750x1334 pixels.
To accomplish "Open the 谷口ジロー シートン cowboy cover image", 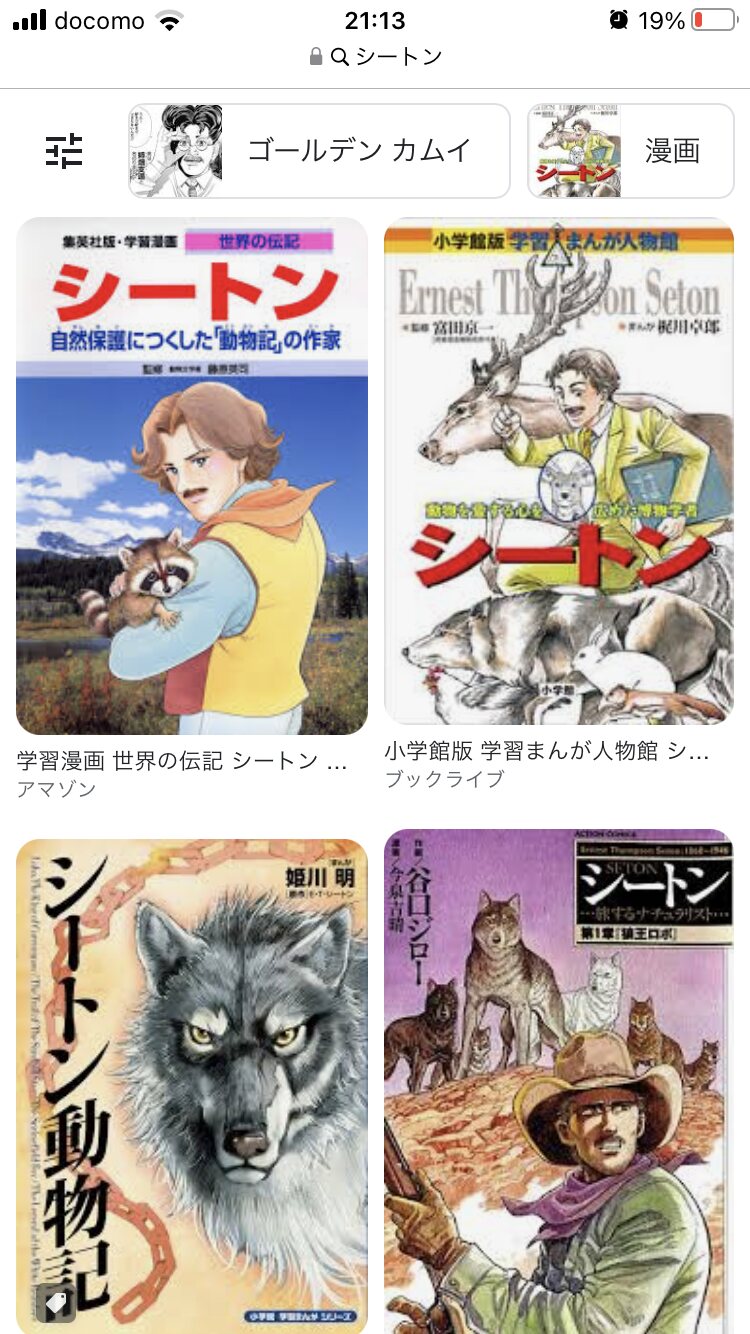I will pyautogui.click(x=559, y=1080).
